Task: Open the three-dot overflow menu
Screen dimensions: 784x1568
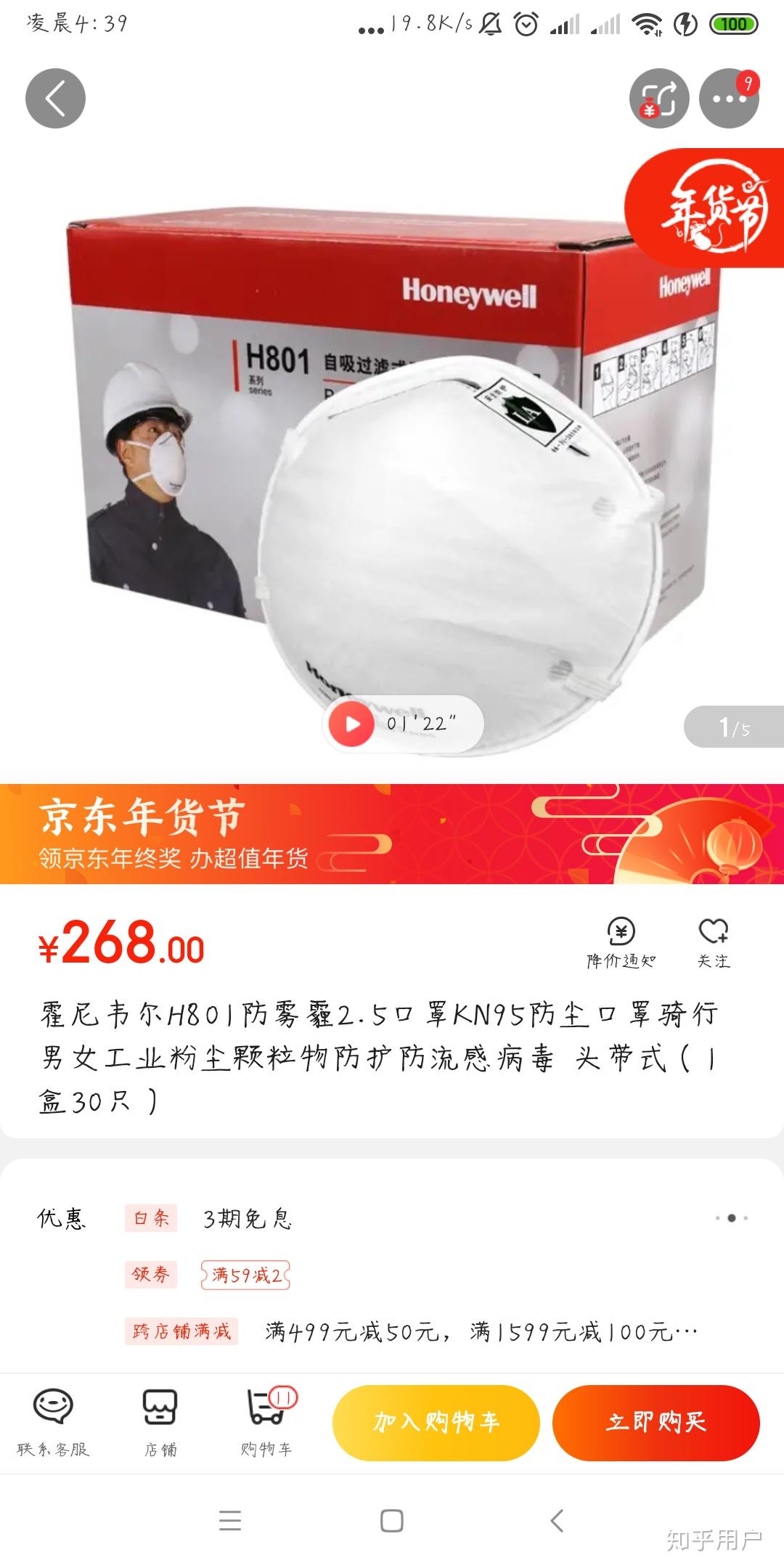Action: tap(728, 99)
